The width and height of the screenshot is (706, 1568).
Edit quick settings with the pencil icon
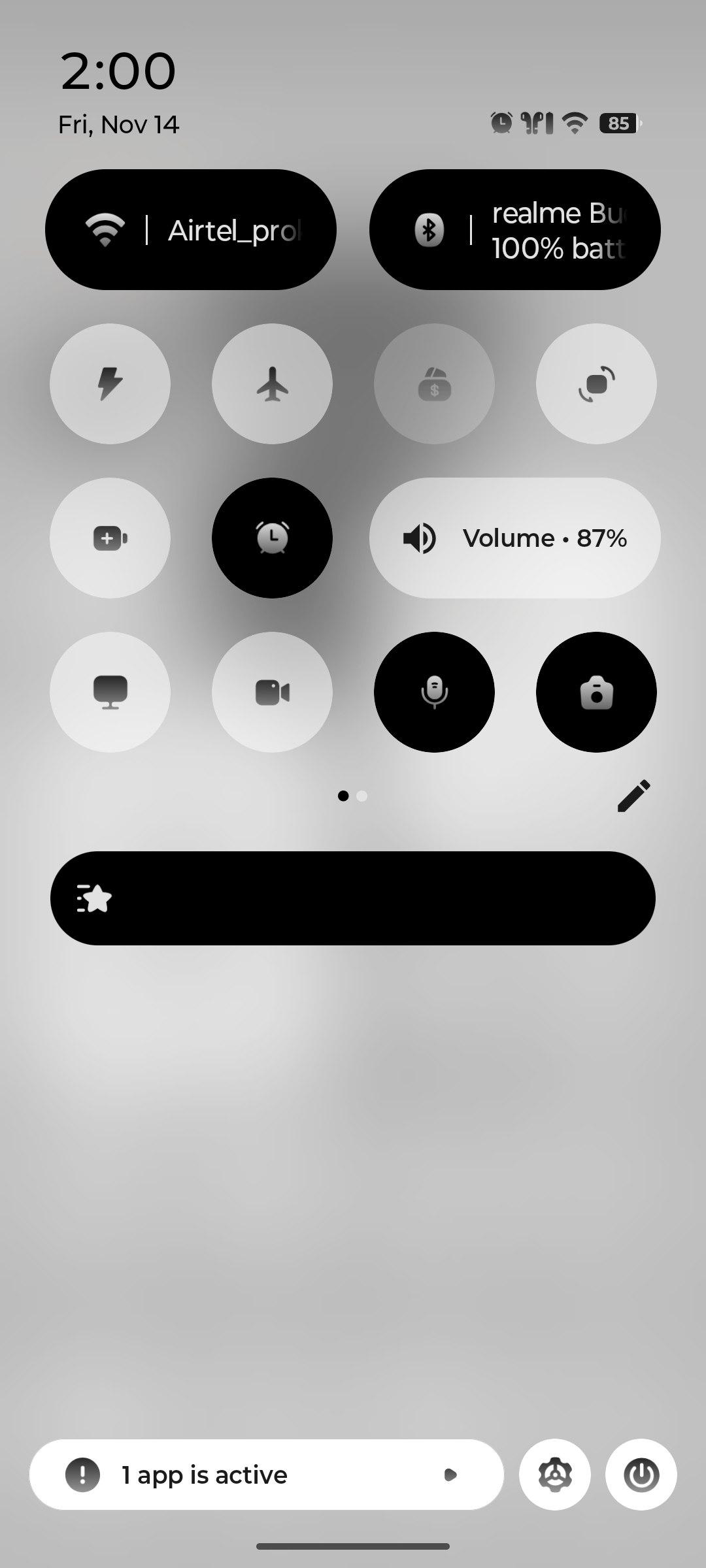[633, 796]
